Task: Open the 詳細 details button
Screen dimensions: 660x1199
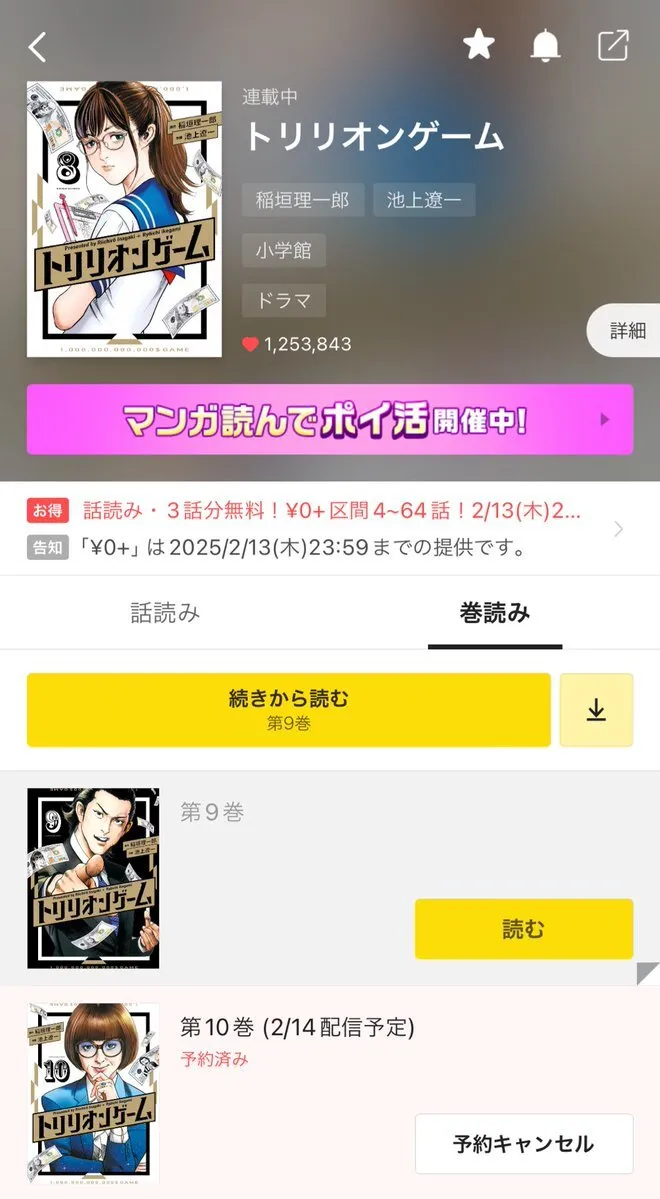Action: [627, 331]
